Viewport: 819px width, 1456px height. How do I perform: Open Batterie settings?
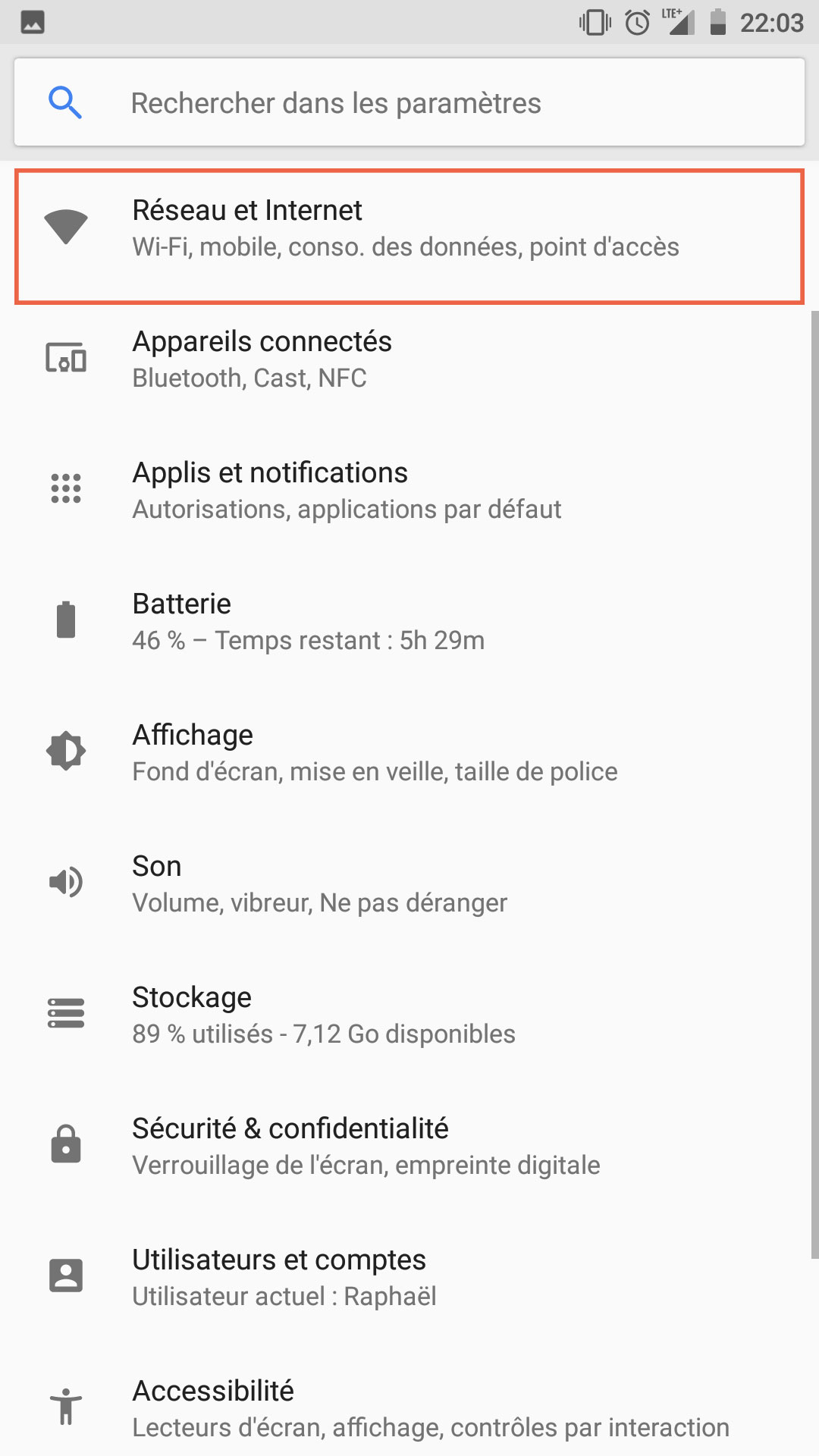(409, 621)
